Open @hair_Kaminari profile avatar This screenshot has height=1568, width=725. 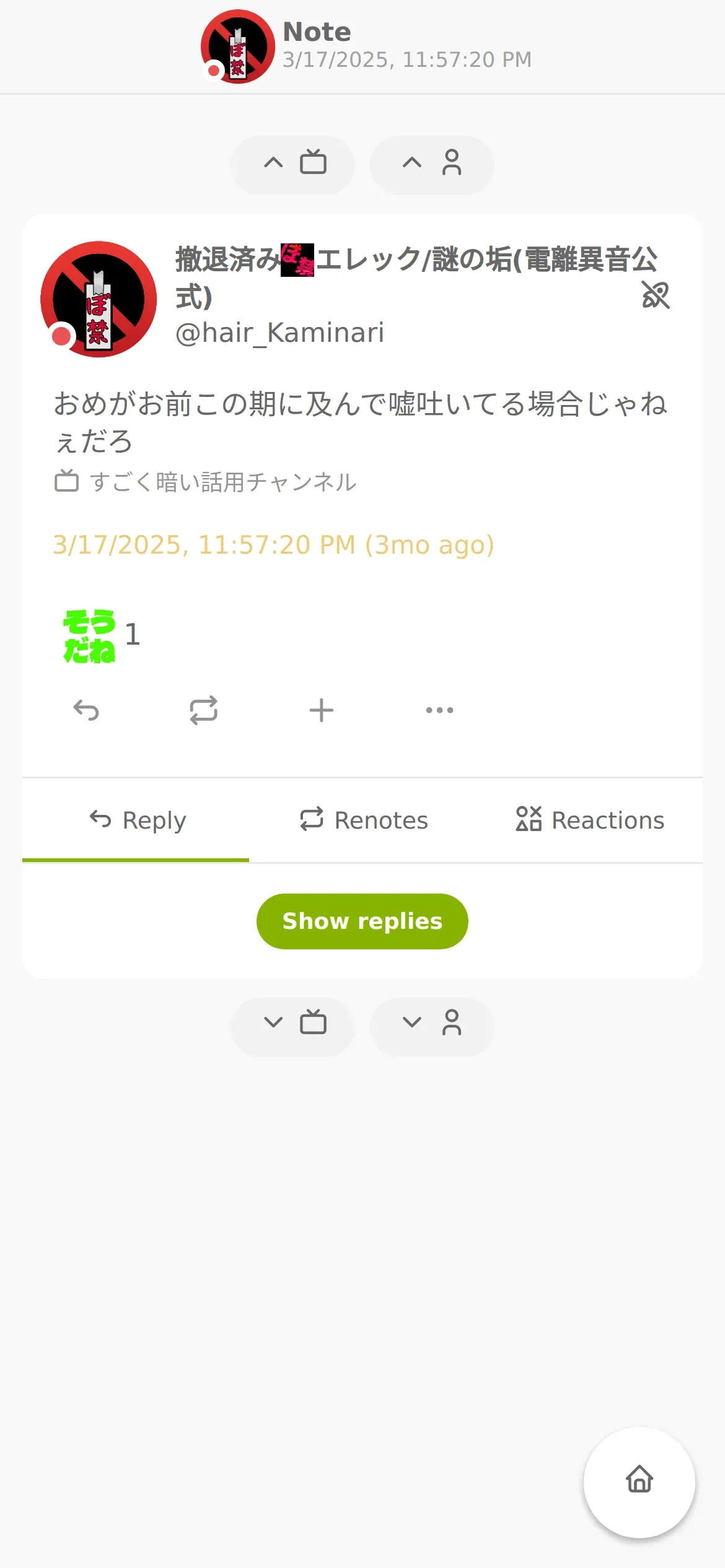pos(99,299)
